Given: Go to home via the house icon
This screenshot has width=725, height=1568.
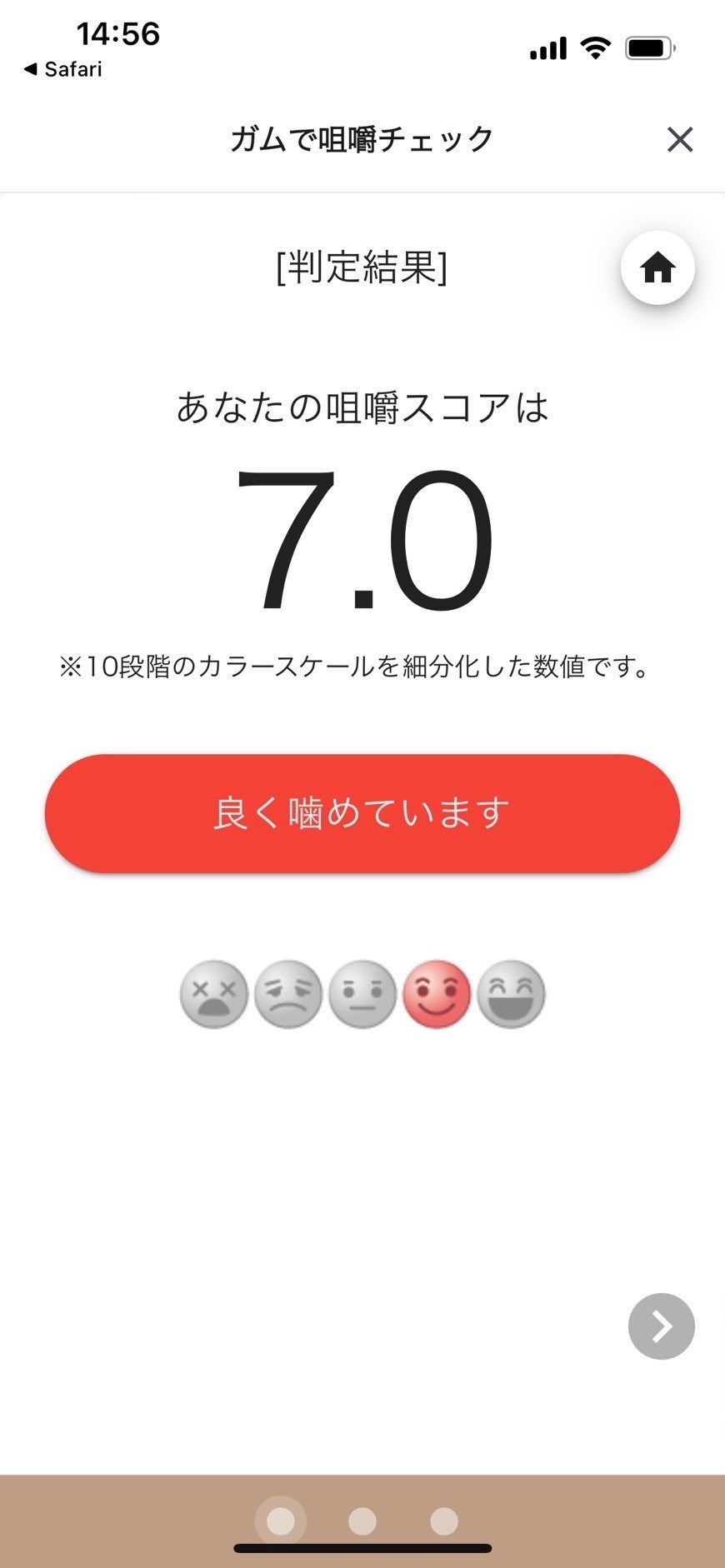Looking at the screenshot, I should tap(657, 268).
